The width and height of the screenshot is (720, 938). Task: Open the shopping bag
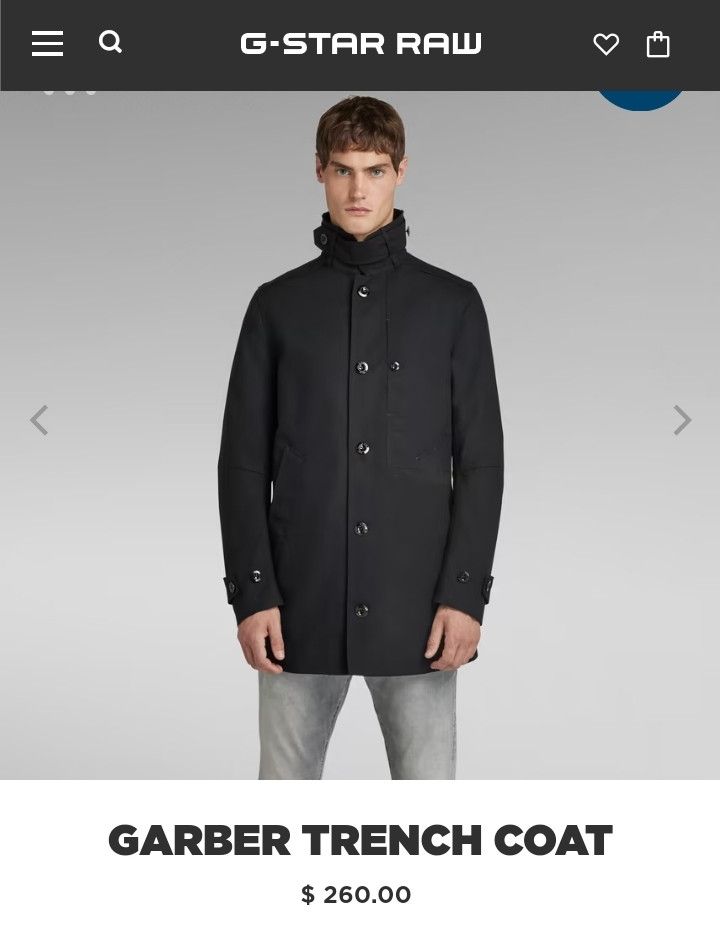[658, 44]
